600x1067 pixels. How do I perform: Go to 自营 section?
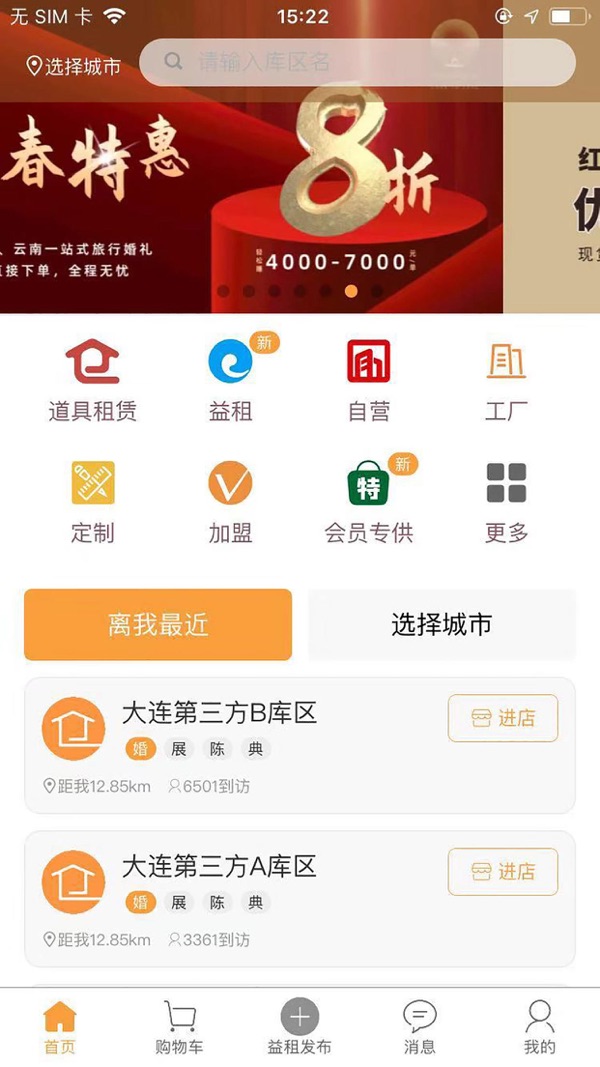click(x=368, y=380)
